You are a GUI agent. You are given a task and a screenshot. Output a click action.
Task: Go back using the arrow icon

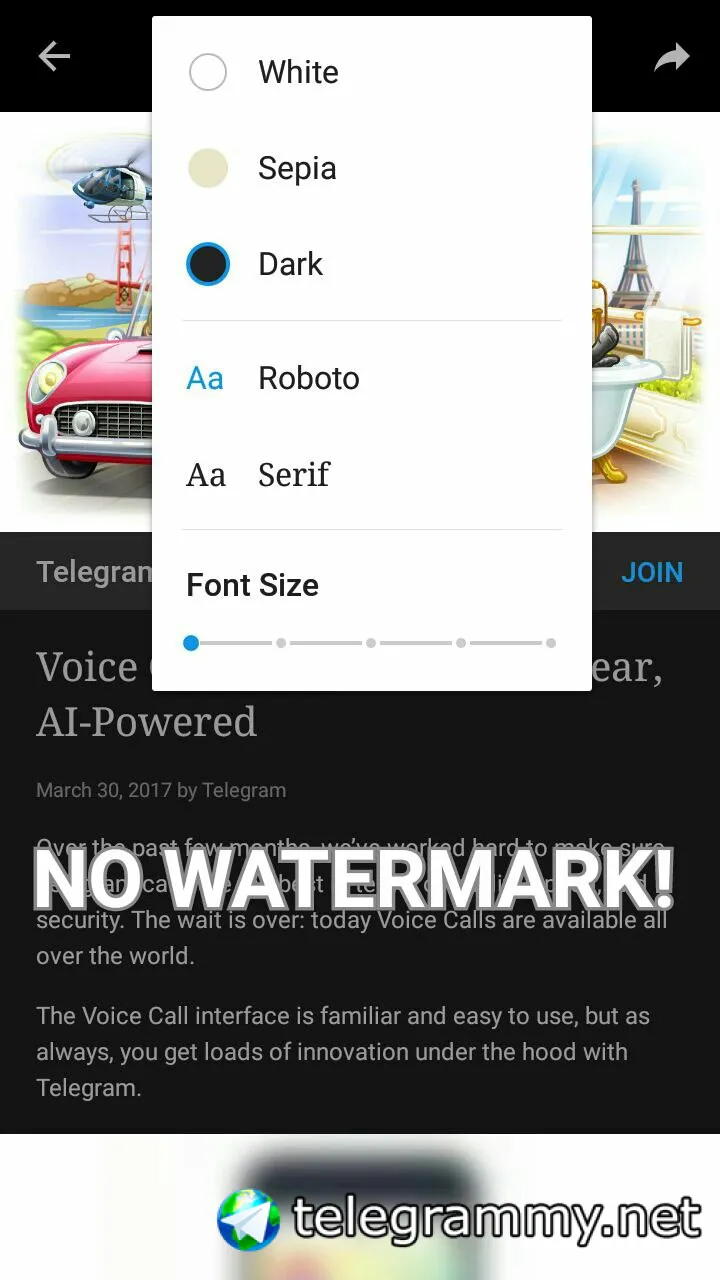(x=54, y=56)
